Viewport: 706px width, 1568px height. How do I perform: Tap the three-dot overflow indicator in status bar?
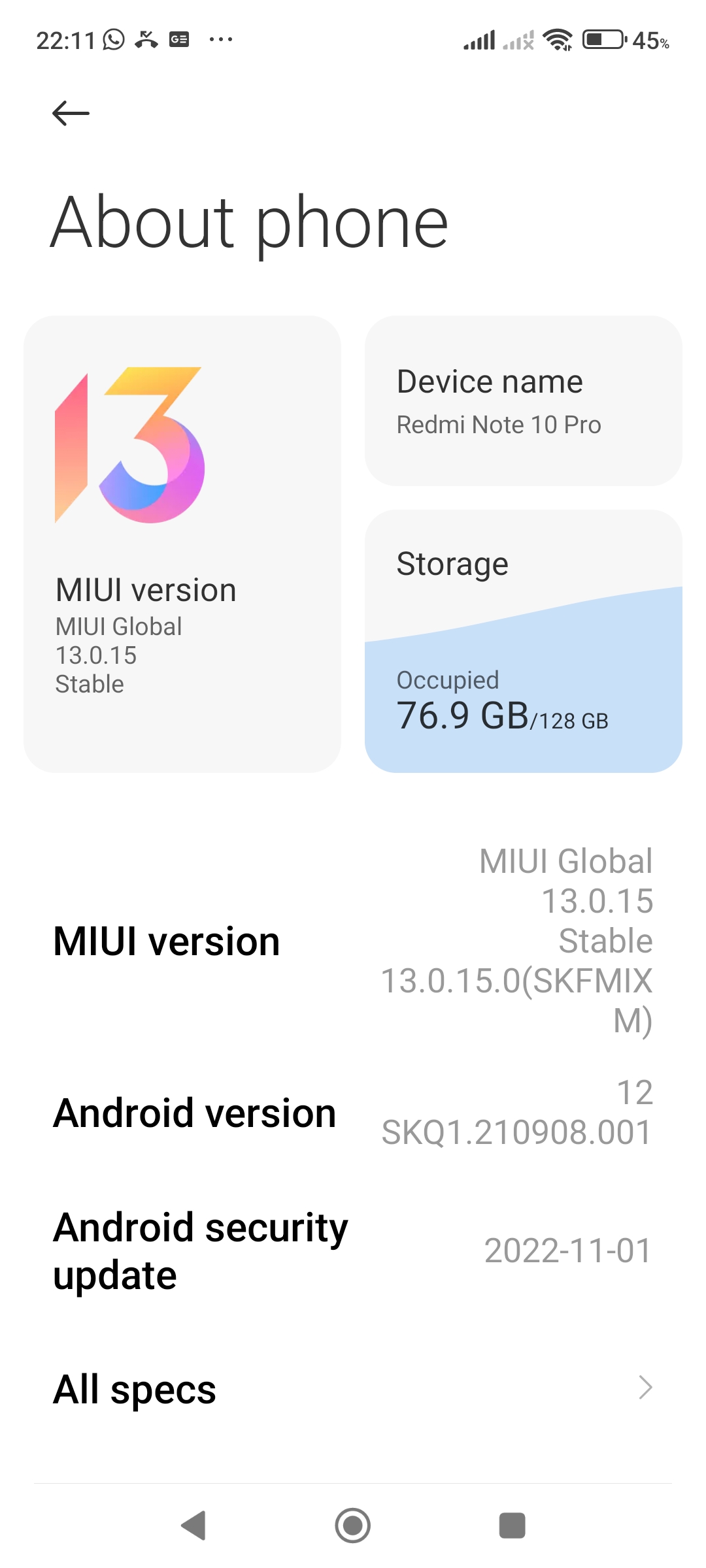point(222,39)
